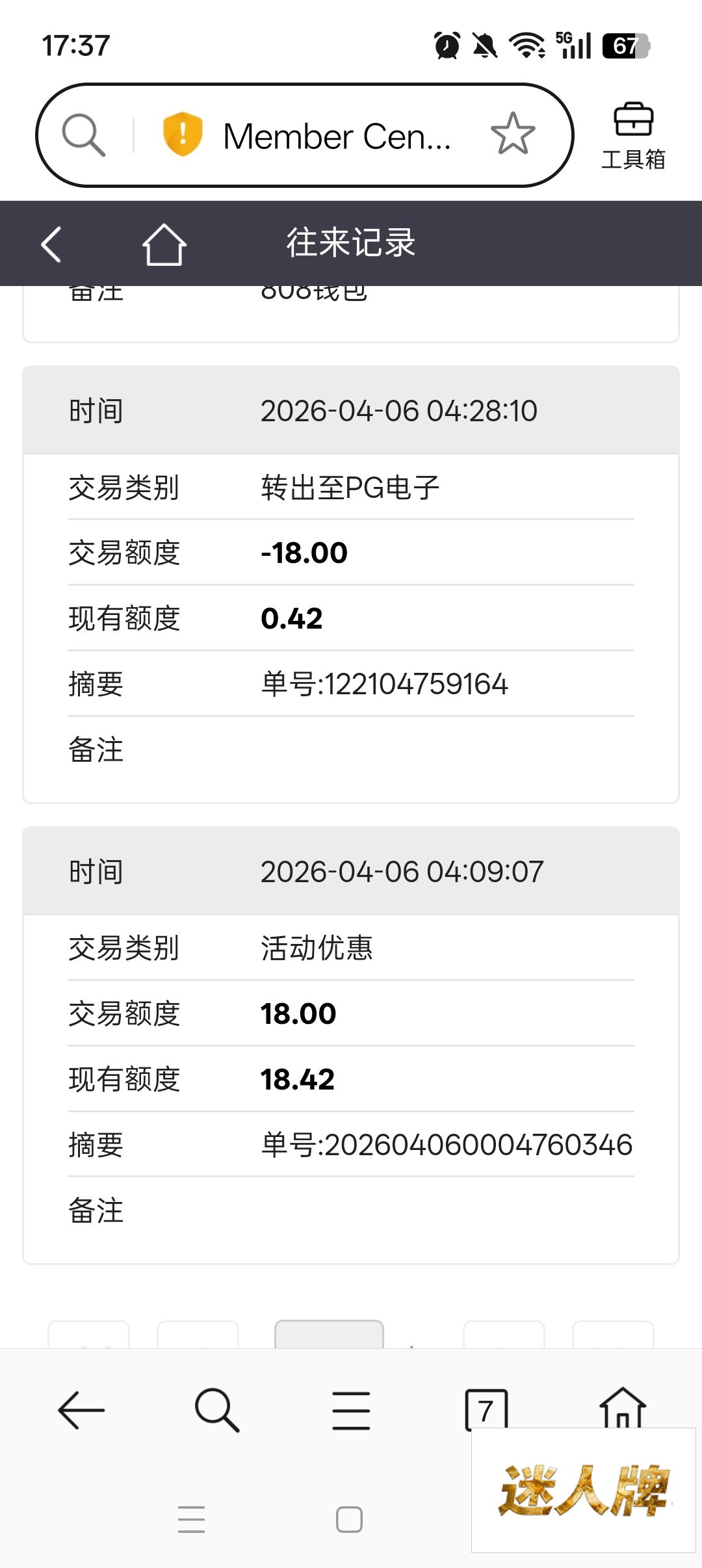
Task: Go back using browser back arrow
Action: click(81, 1410)
